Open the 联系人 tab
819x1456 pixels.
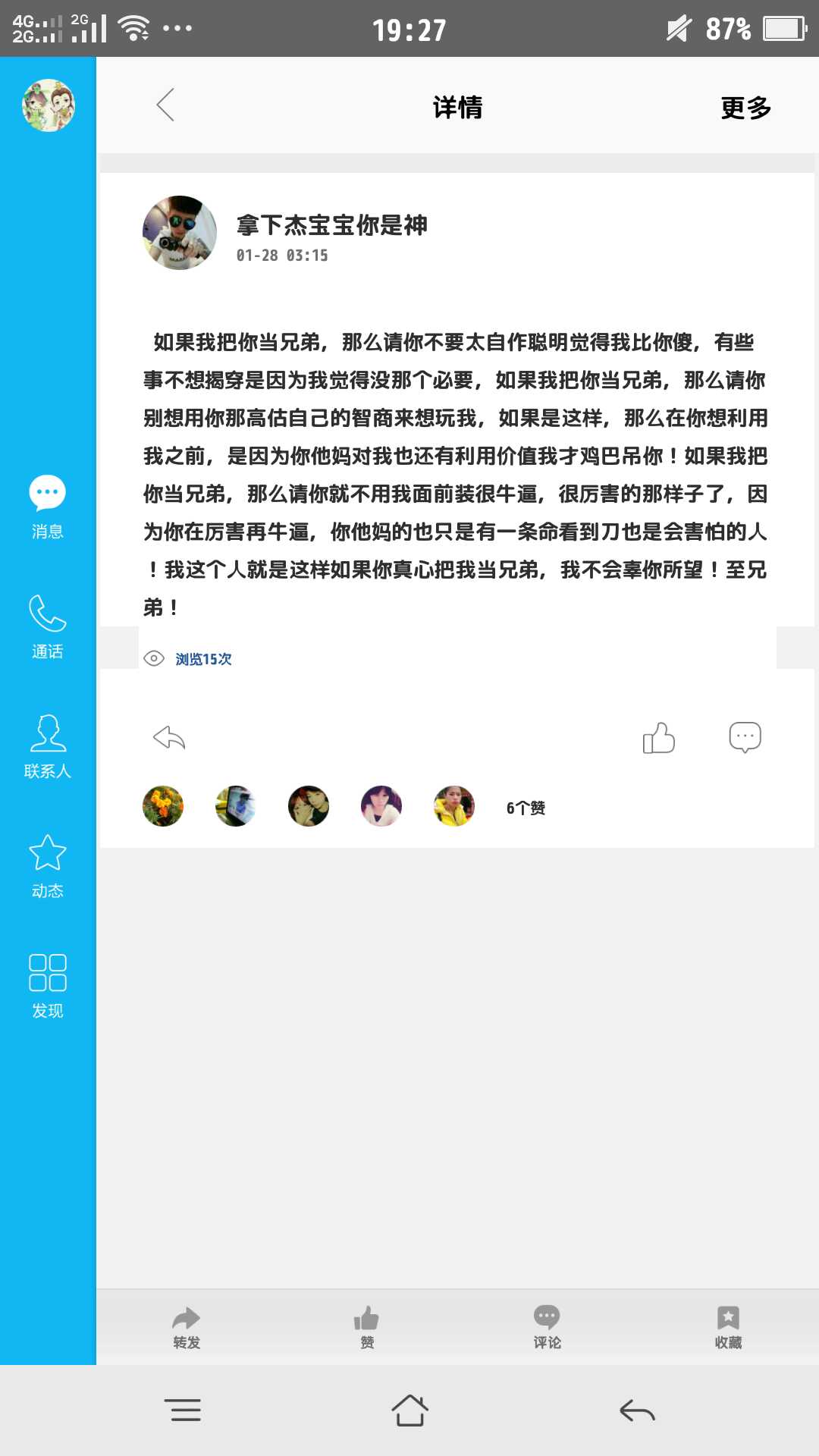(x=47, y=746)
